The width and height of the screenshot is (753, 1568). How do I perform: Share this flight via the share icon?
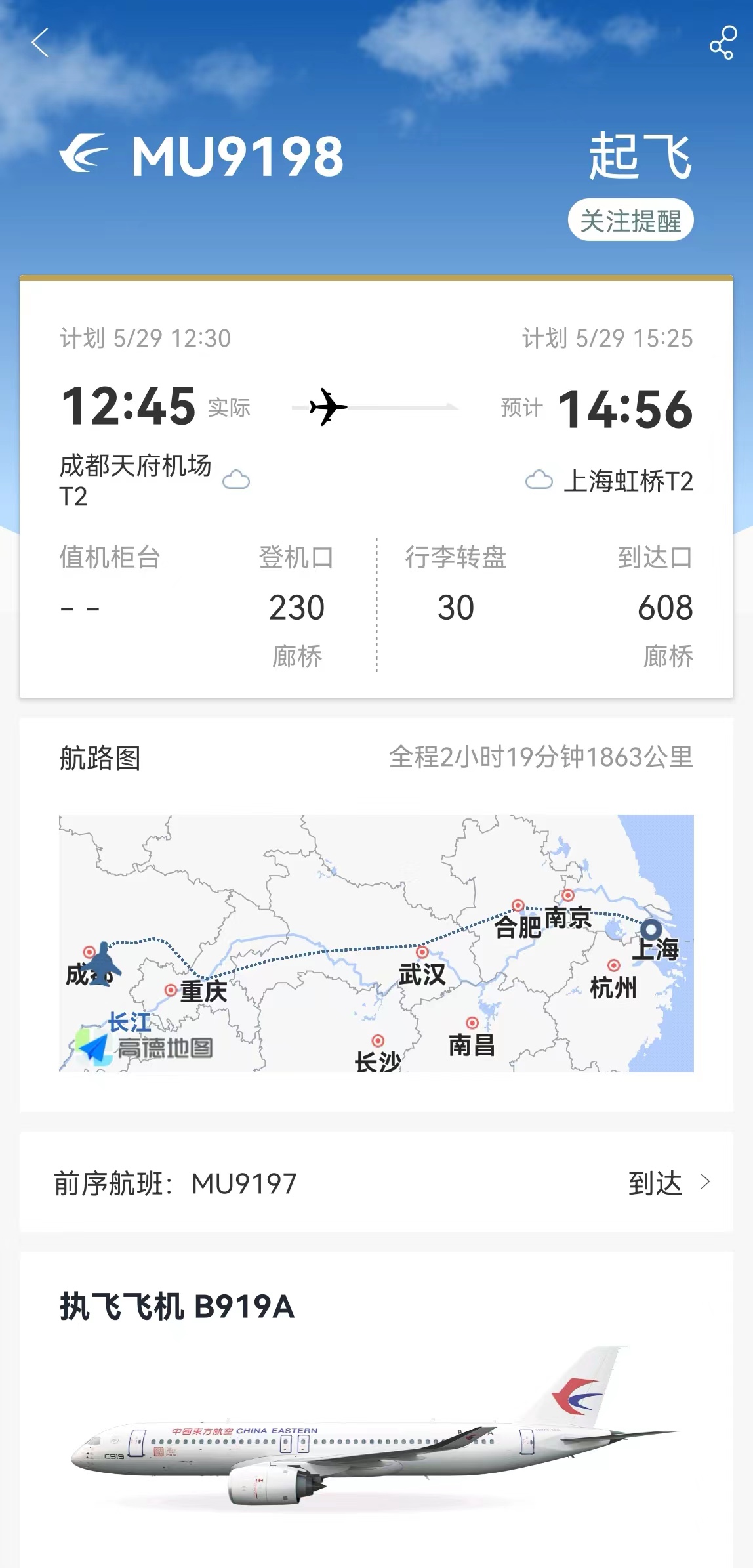722,43
